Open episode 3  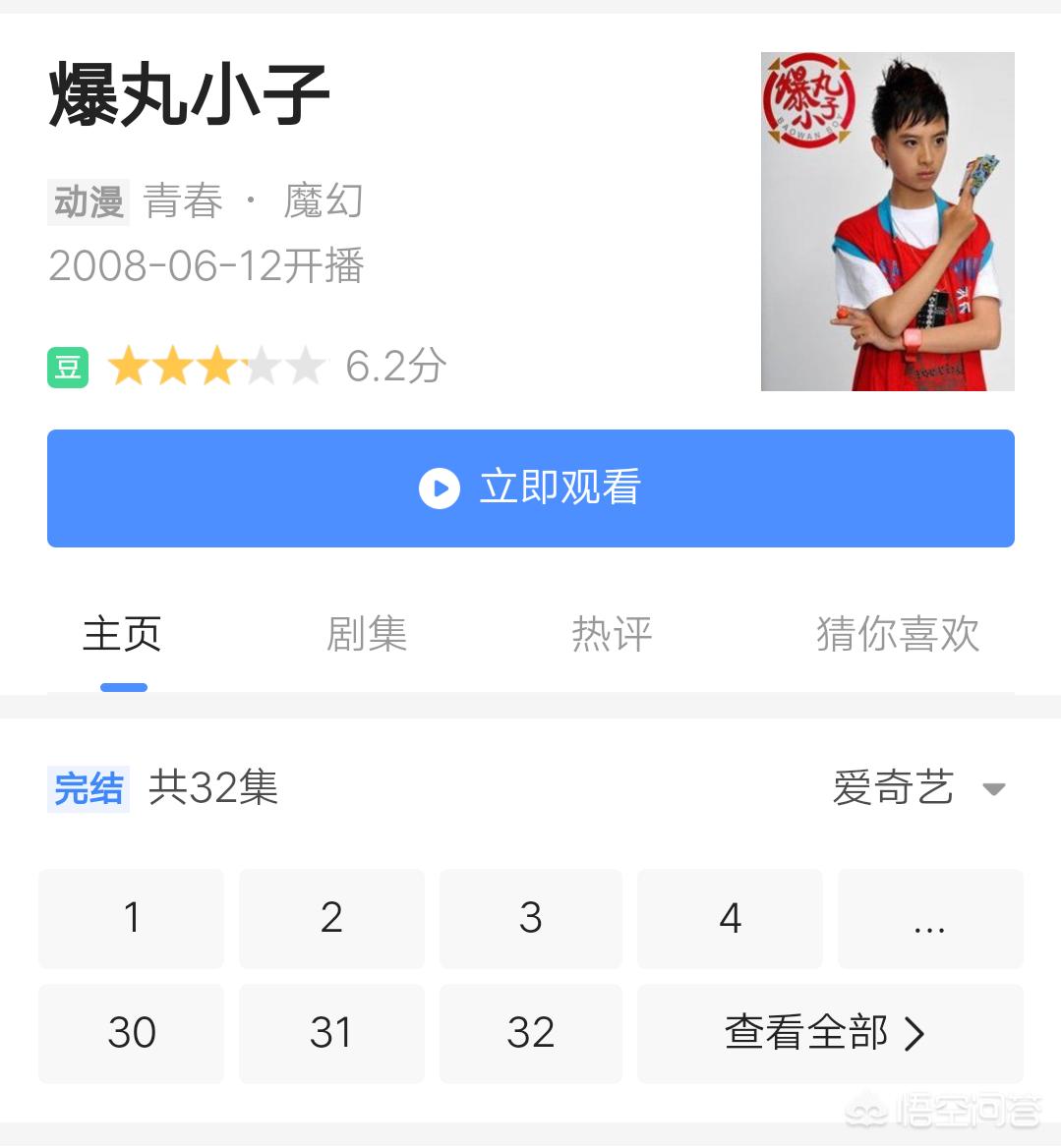[531, 919]
